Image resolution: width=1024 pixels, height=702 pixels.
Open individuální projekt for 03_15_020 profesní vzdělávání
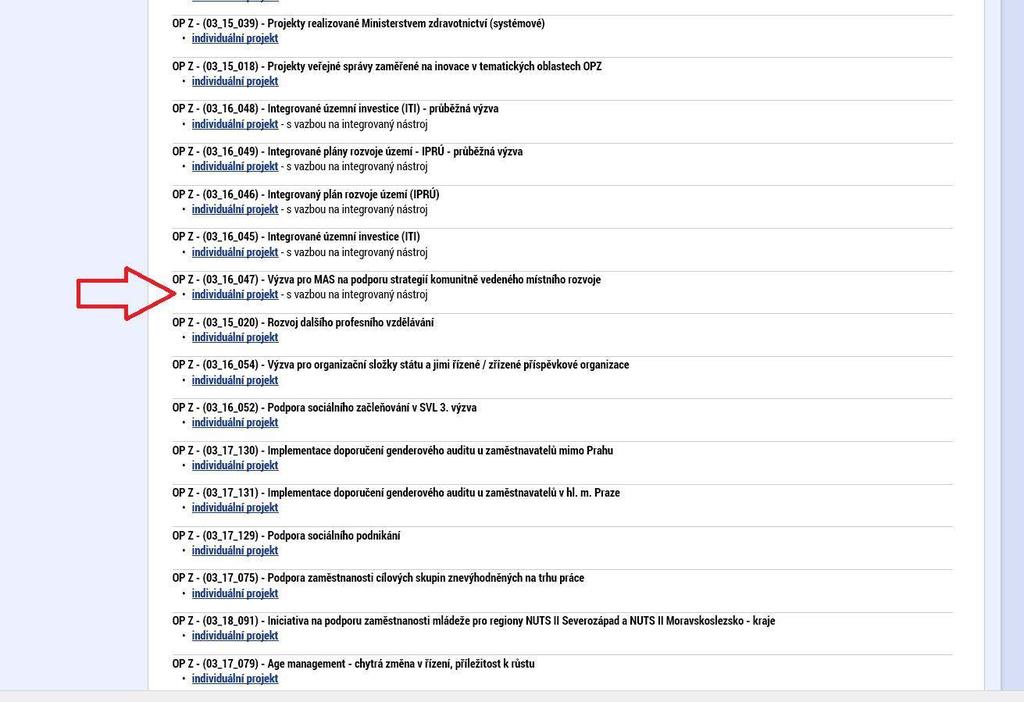coord(235,338)
